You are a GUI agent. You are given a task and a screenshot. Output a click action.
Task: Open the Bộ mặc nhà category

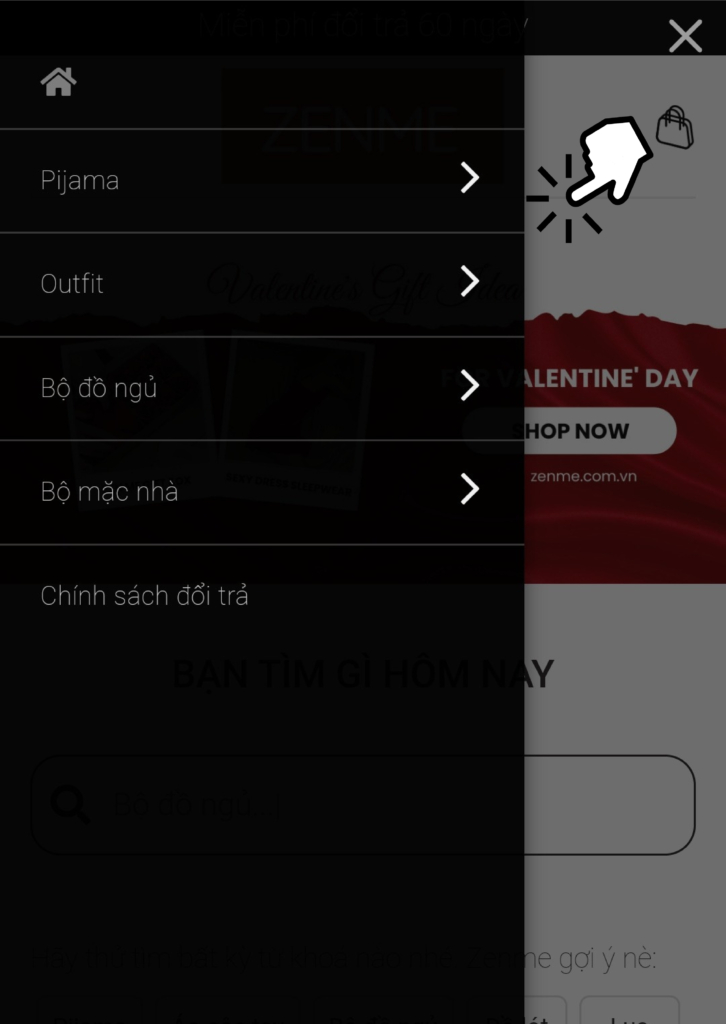(x=109, y=492)
